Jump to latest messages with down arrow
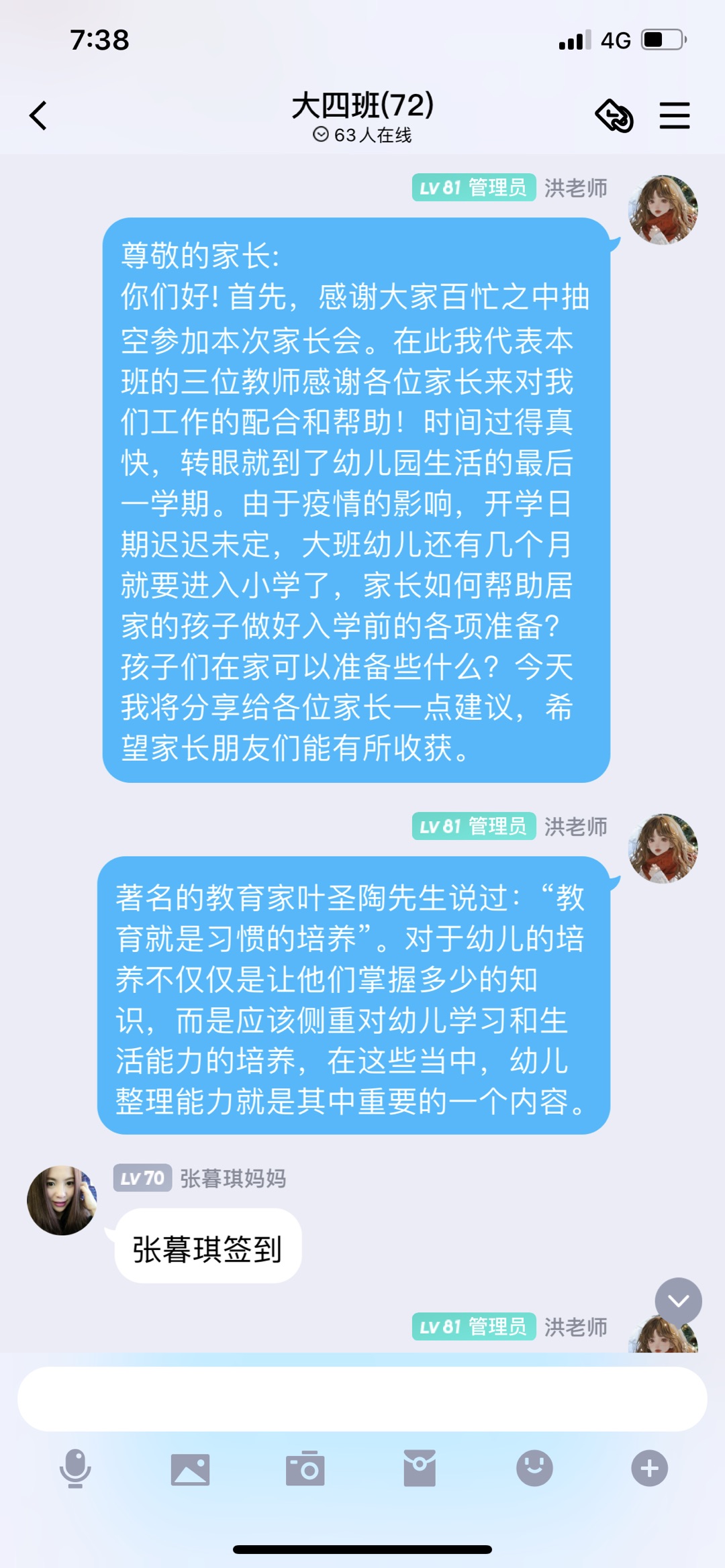The image size is (725, 1568). (678, 1301)
